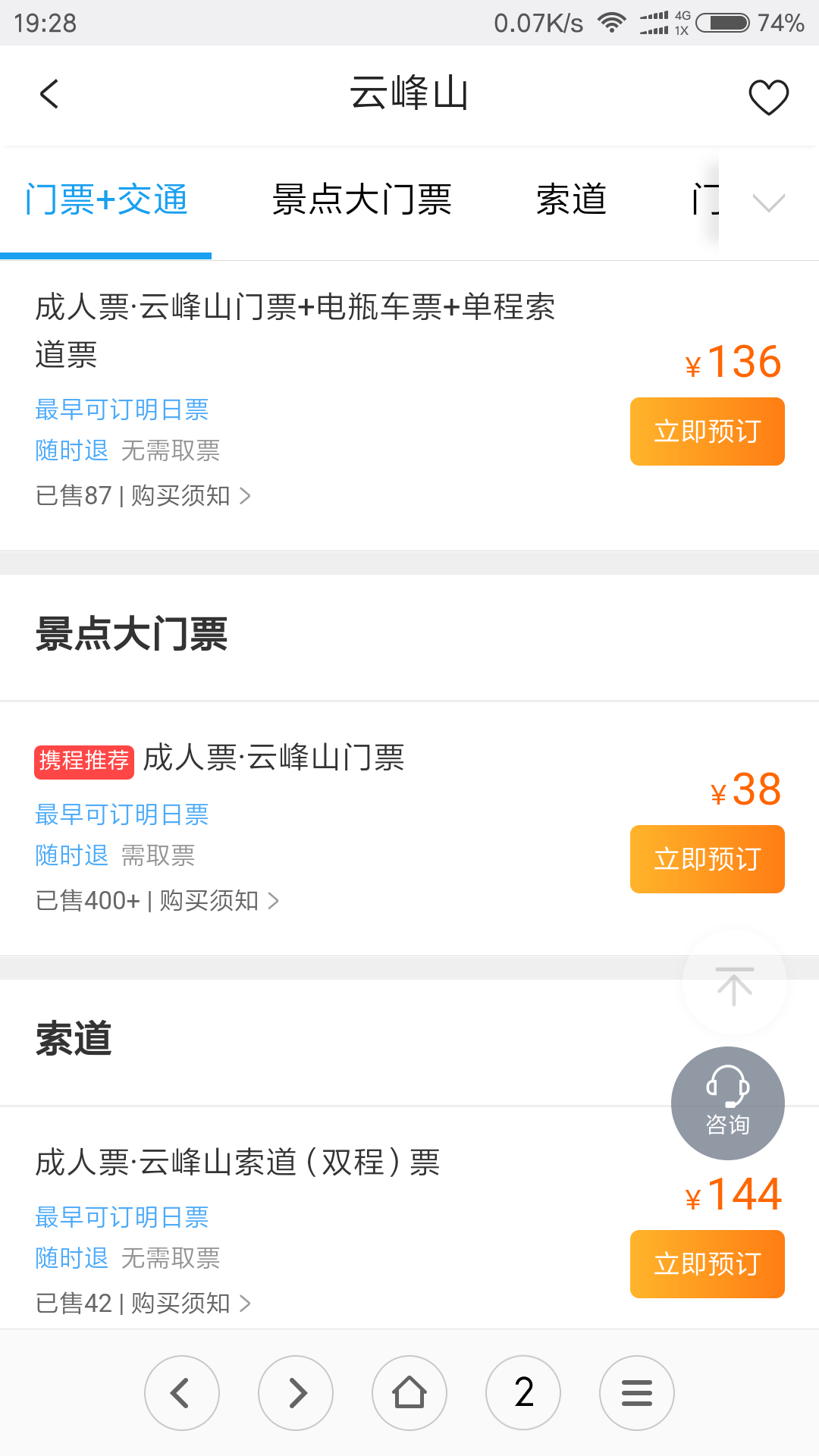The width and height of the screenshot is (819, 1456).
Task: Book the ¥136 门票+电瓶车票+单程索道票 ticket
Action: 707,431
